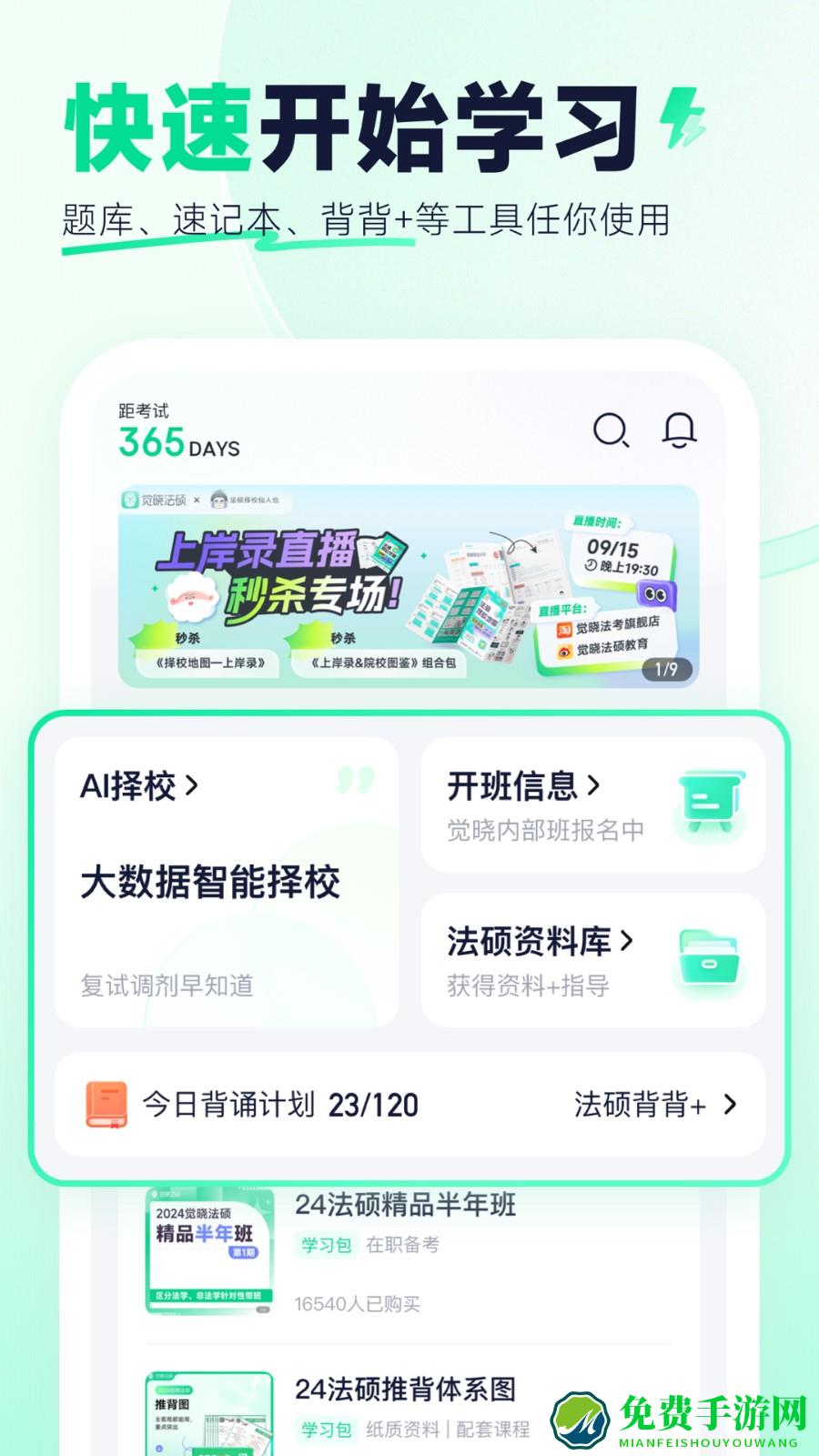Tap the 1/9 carousel page indicator
Image resolution: width=819 pixels, height=1456 pixels.
pos(667,669)
